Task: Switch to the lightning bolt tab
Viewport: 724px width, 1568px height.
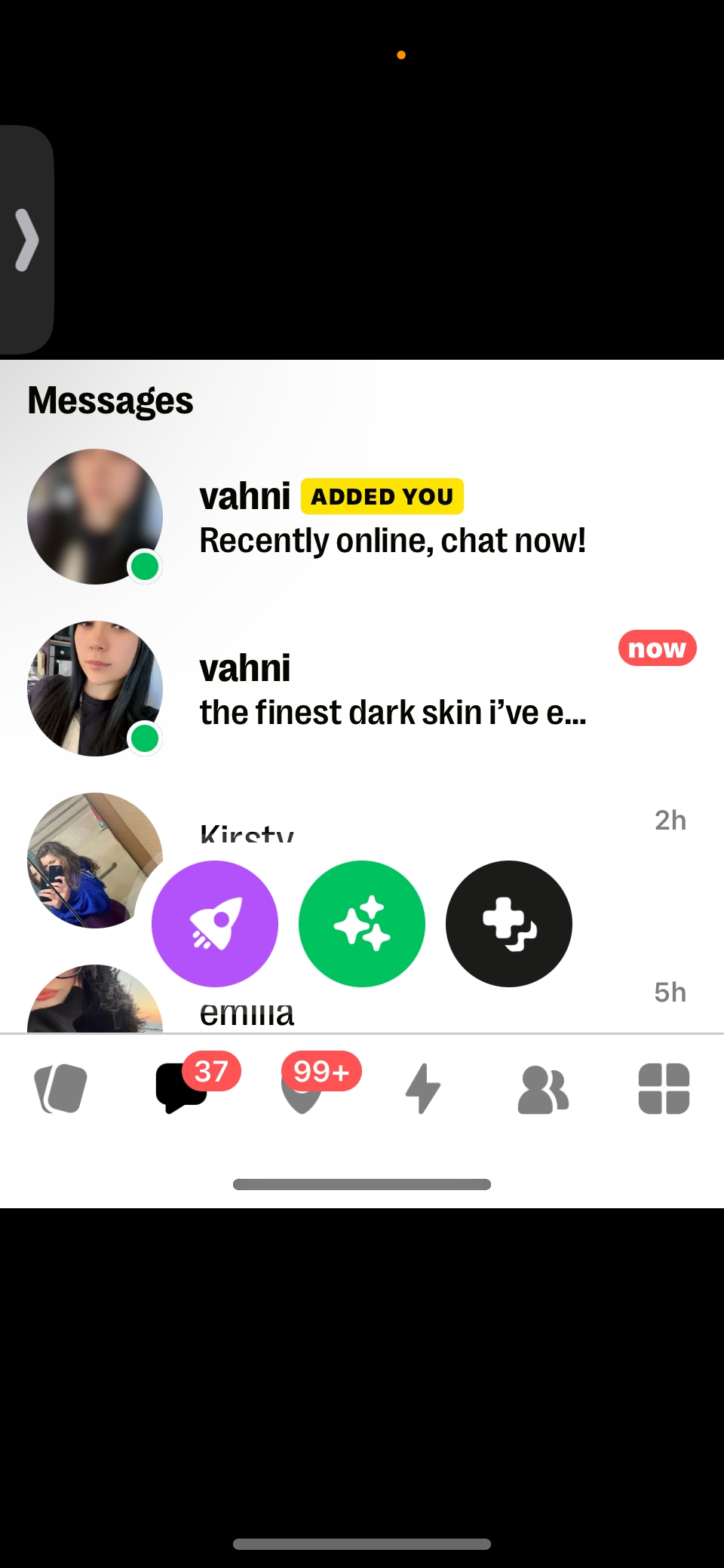Action: tap(423, 1088)
